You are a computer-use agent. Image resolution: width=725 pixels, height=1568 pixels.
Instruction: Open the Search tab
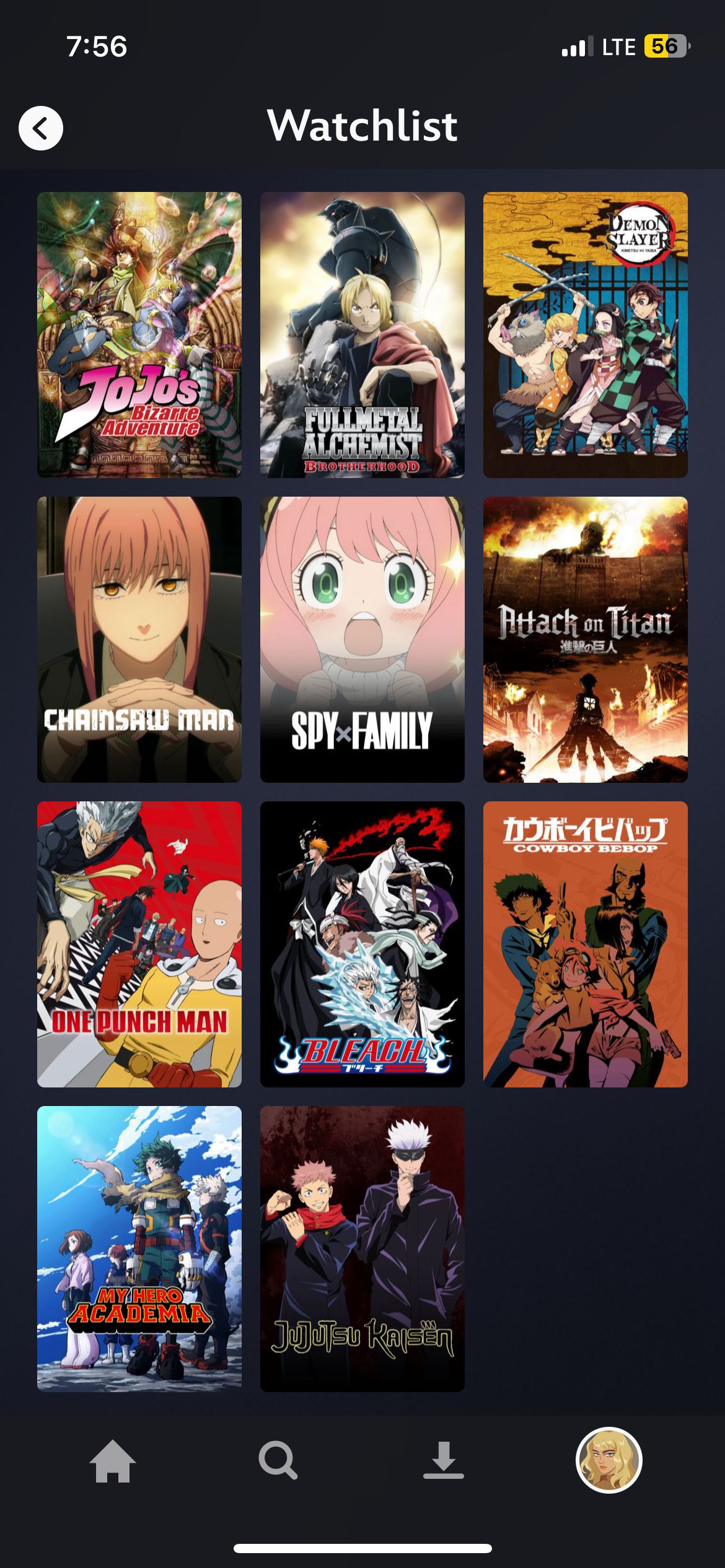[x=278, y=1461]
